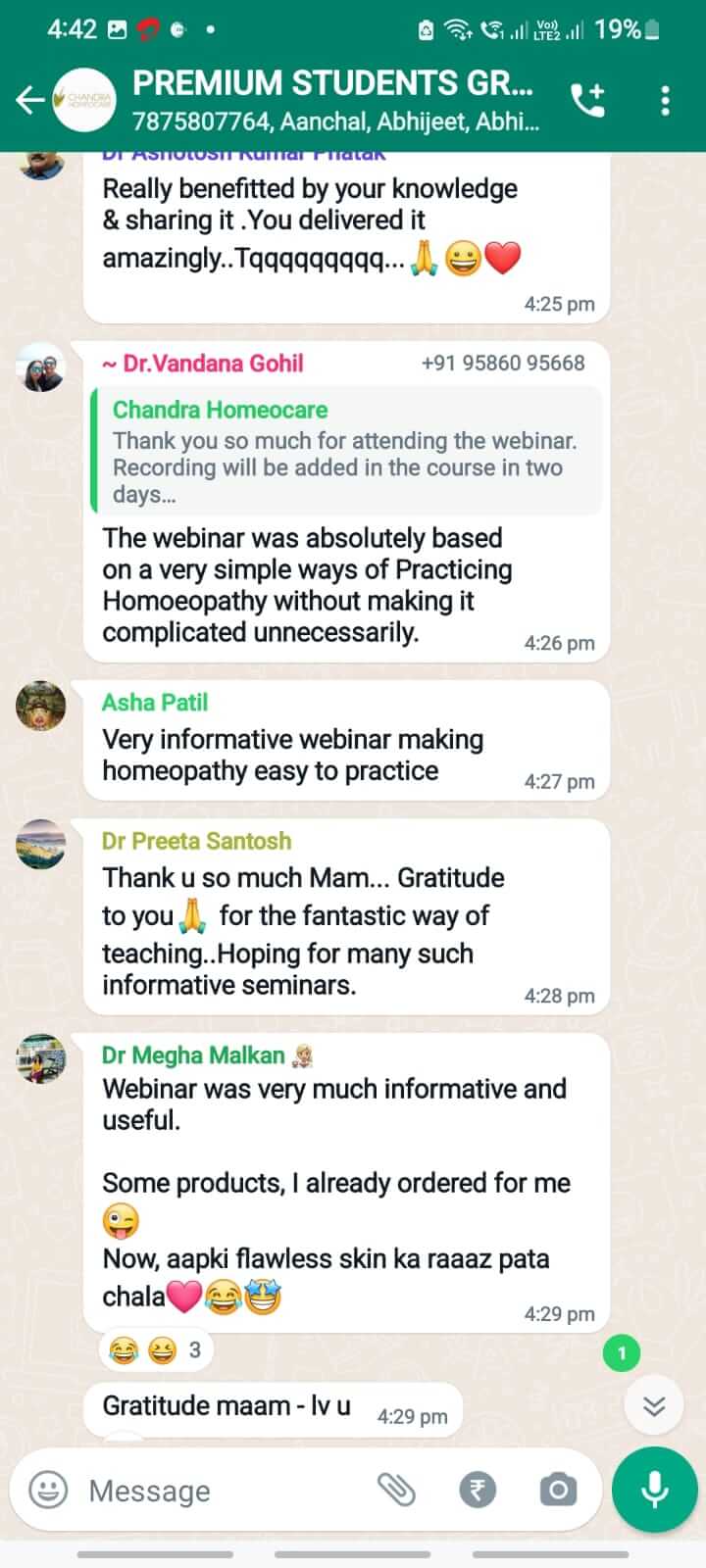Open the overflow menu
Screen dimensions: 706x1568
(x=665, y=100)
